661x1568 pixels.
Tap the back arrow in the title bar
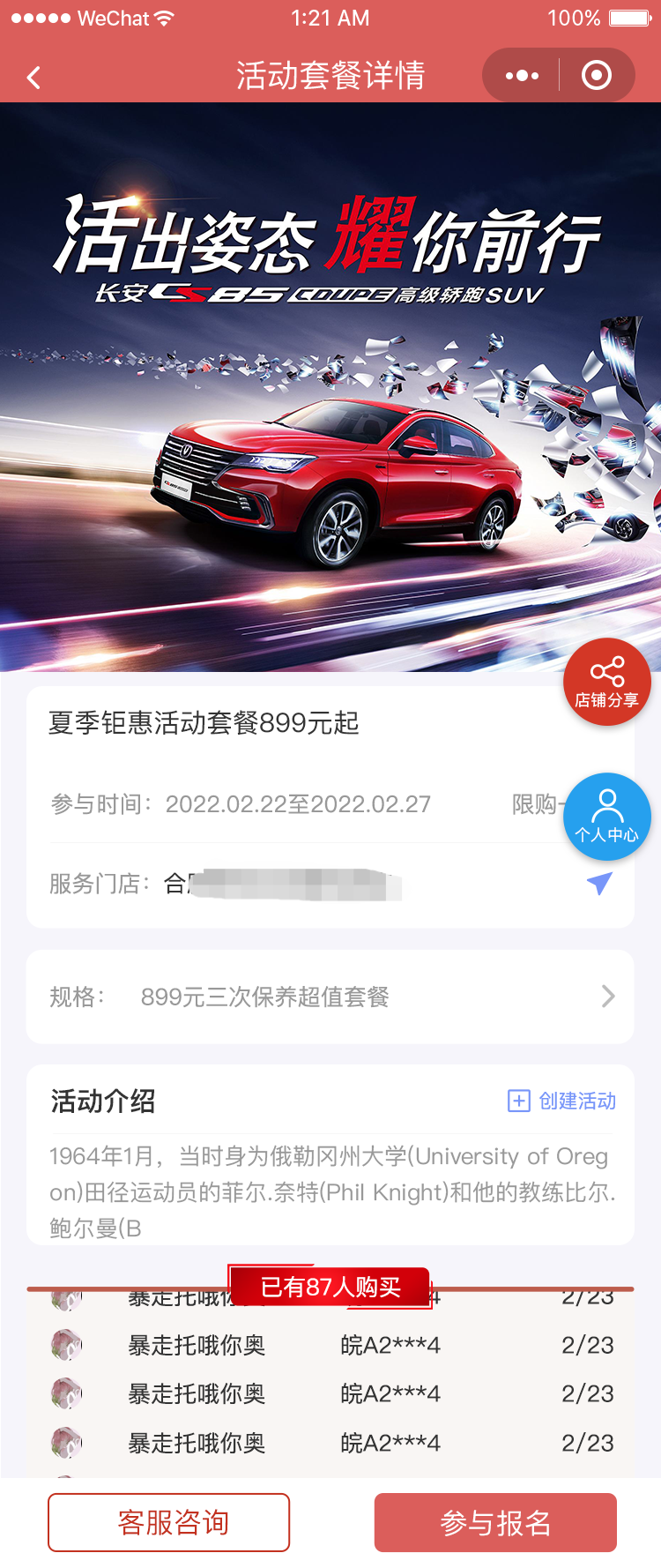pos(33,77)
